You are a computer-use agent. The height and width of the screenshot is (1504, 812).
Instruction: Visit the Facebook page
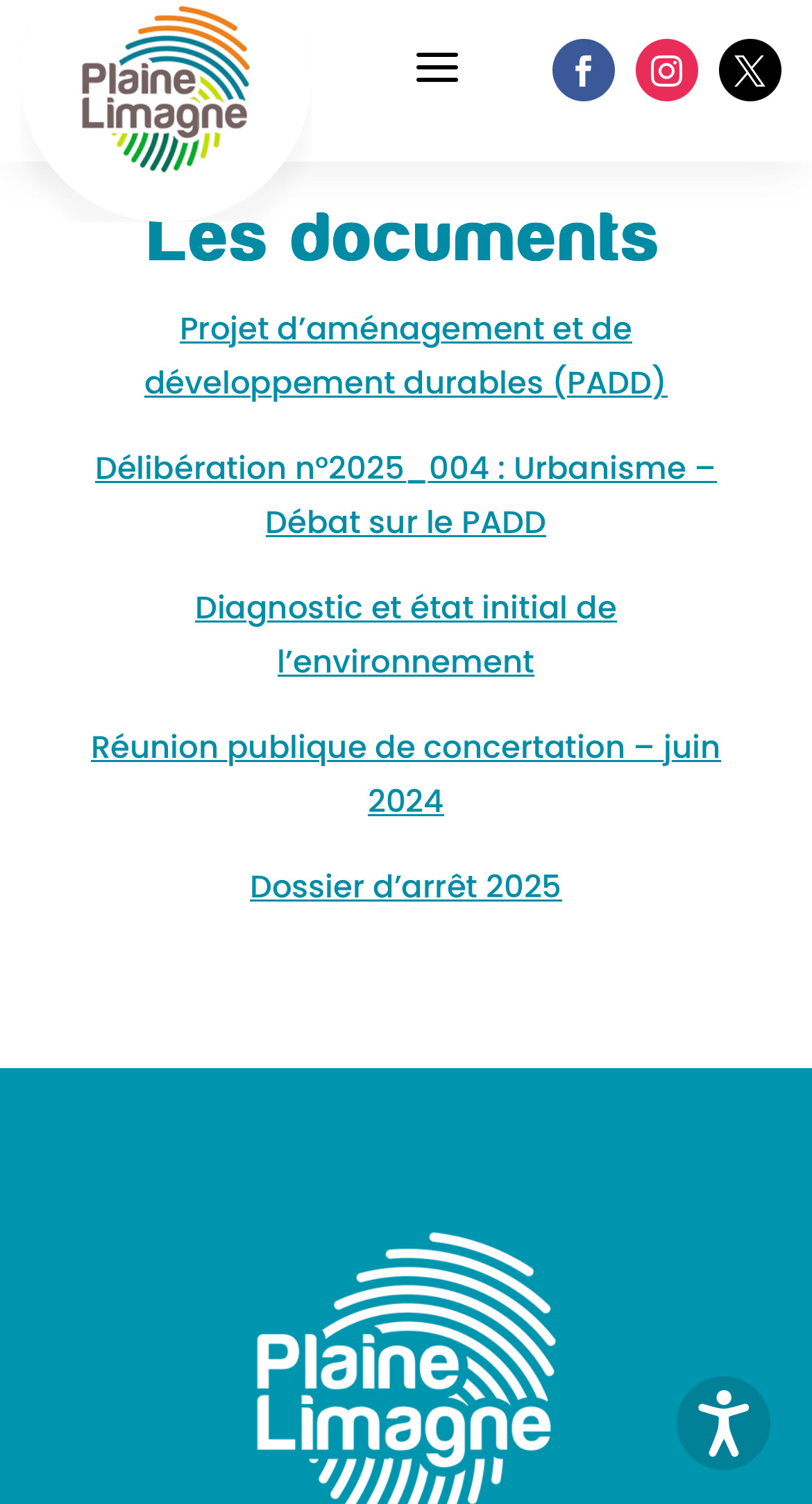(584, 70)
